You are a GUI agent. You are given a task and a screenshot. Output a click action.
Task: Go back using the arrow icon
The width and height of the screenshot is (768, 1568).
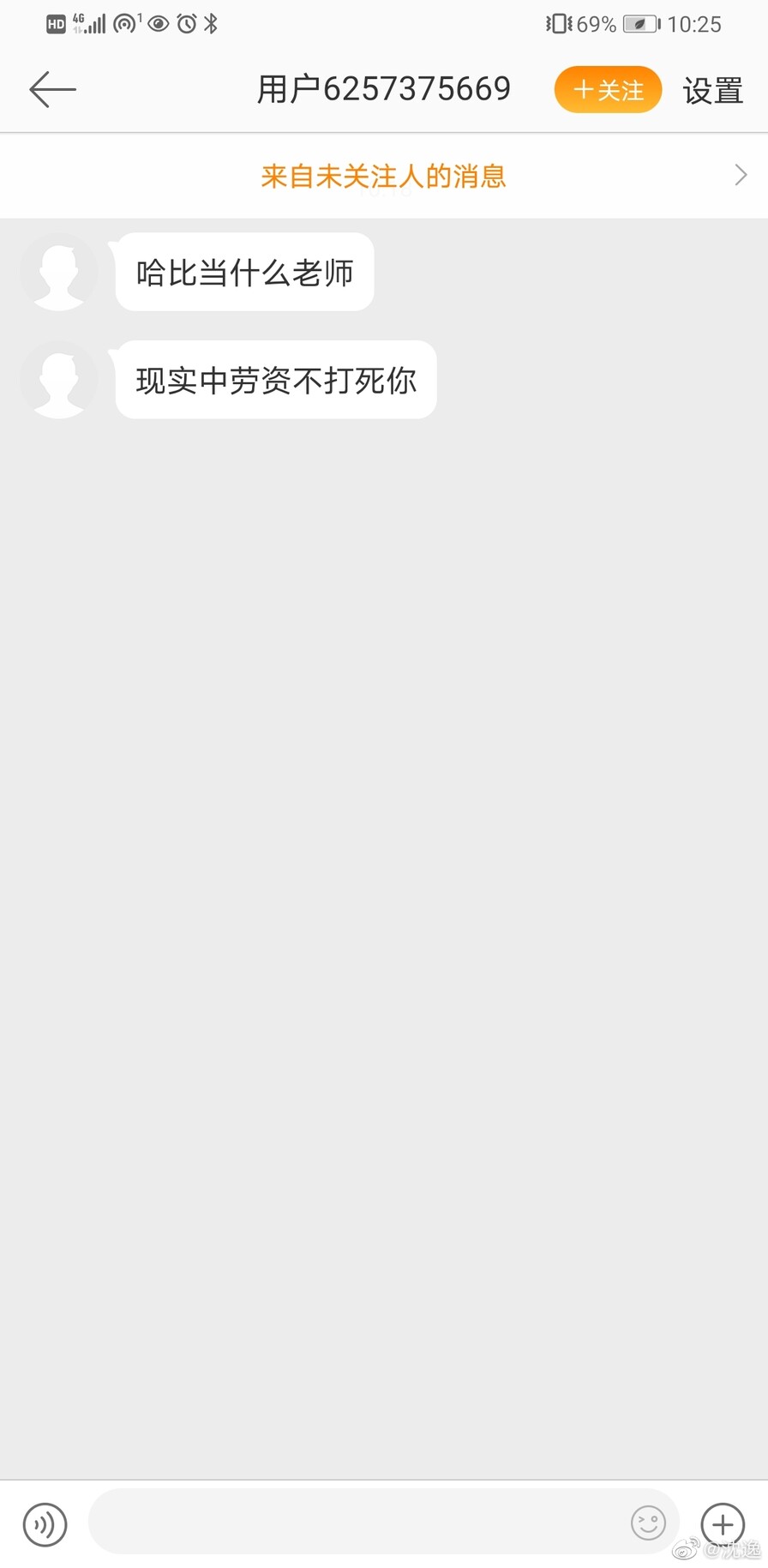tap(52, 89)
